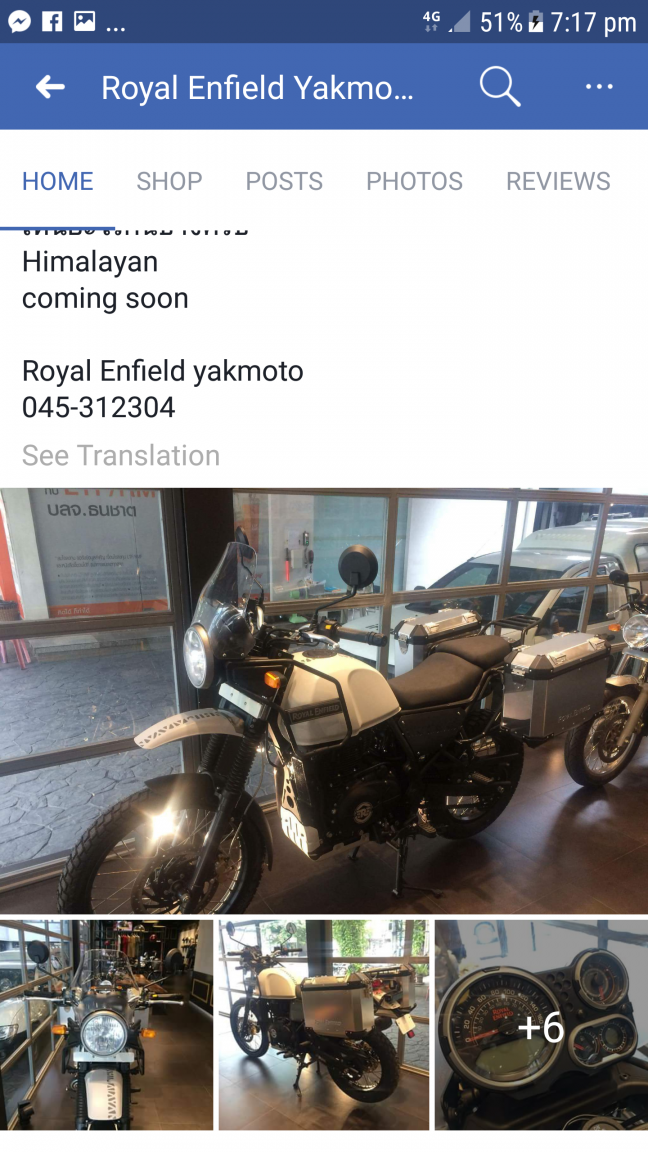Open the three-dot overflow menu
Image resolution: width=648 pixels, height=1152 pixels.
pos(598,87)
